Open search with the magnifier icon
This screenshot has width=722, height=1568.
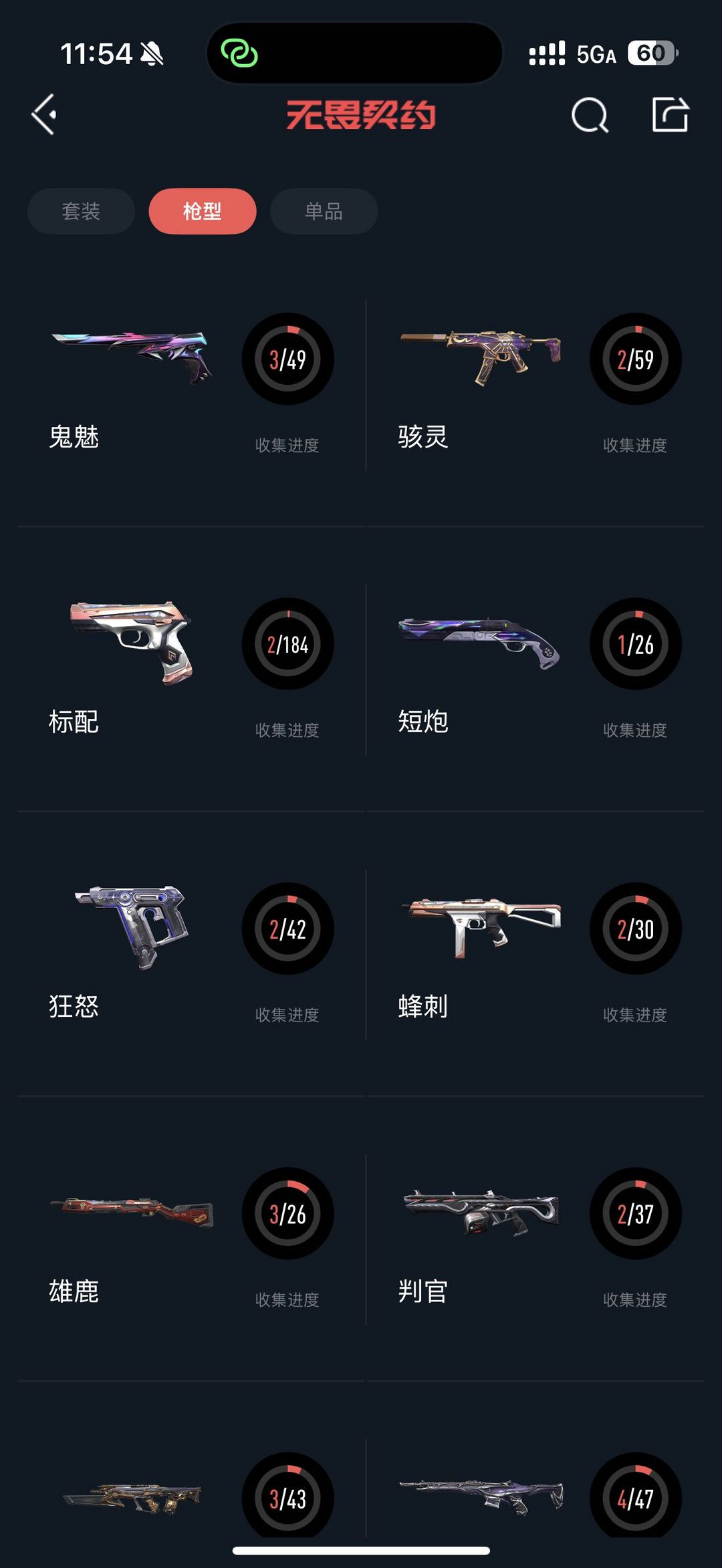pyautogui.click(x=590, y=116)
